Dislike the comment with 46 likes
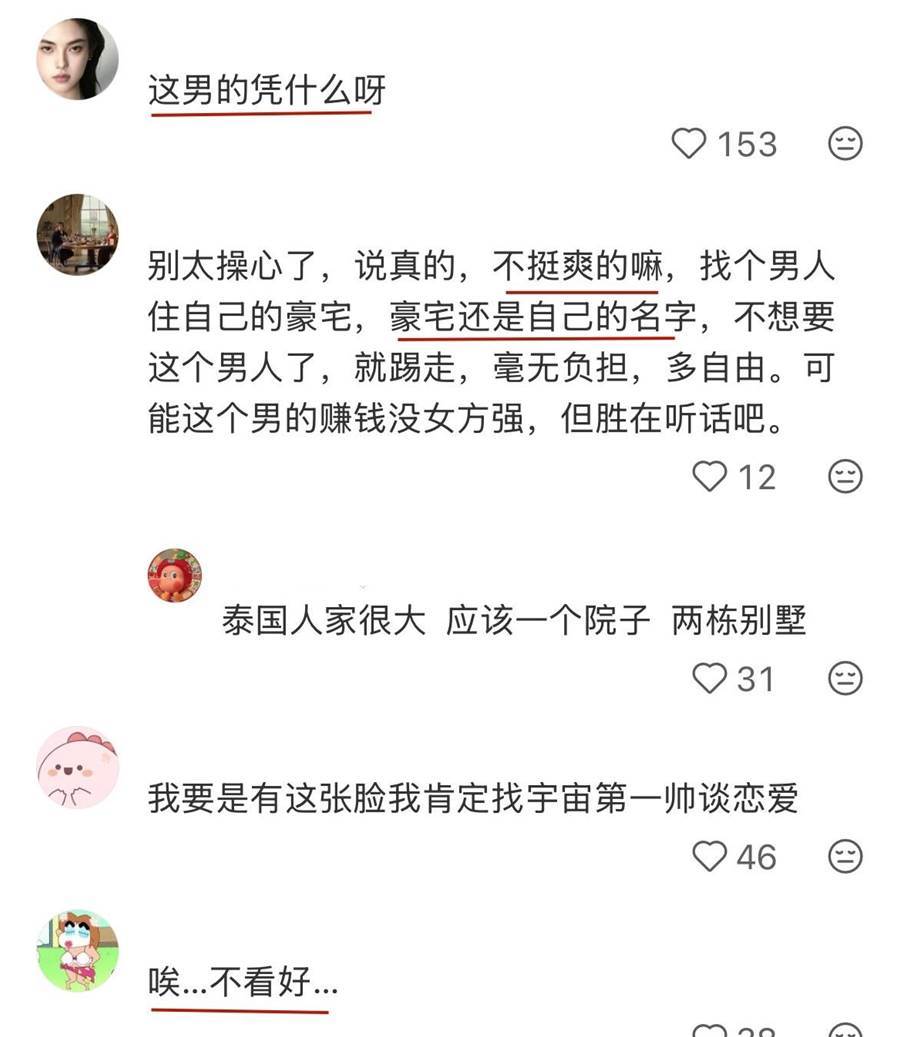The height and width of the screenshot is (1037, 900). [845, 856]
